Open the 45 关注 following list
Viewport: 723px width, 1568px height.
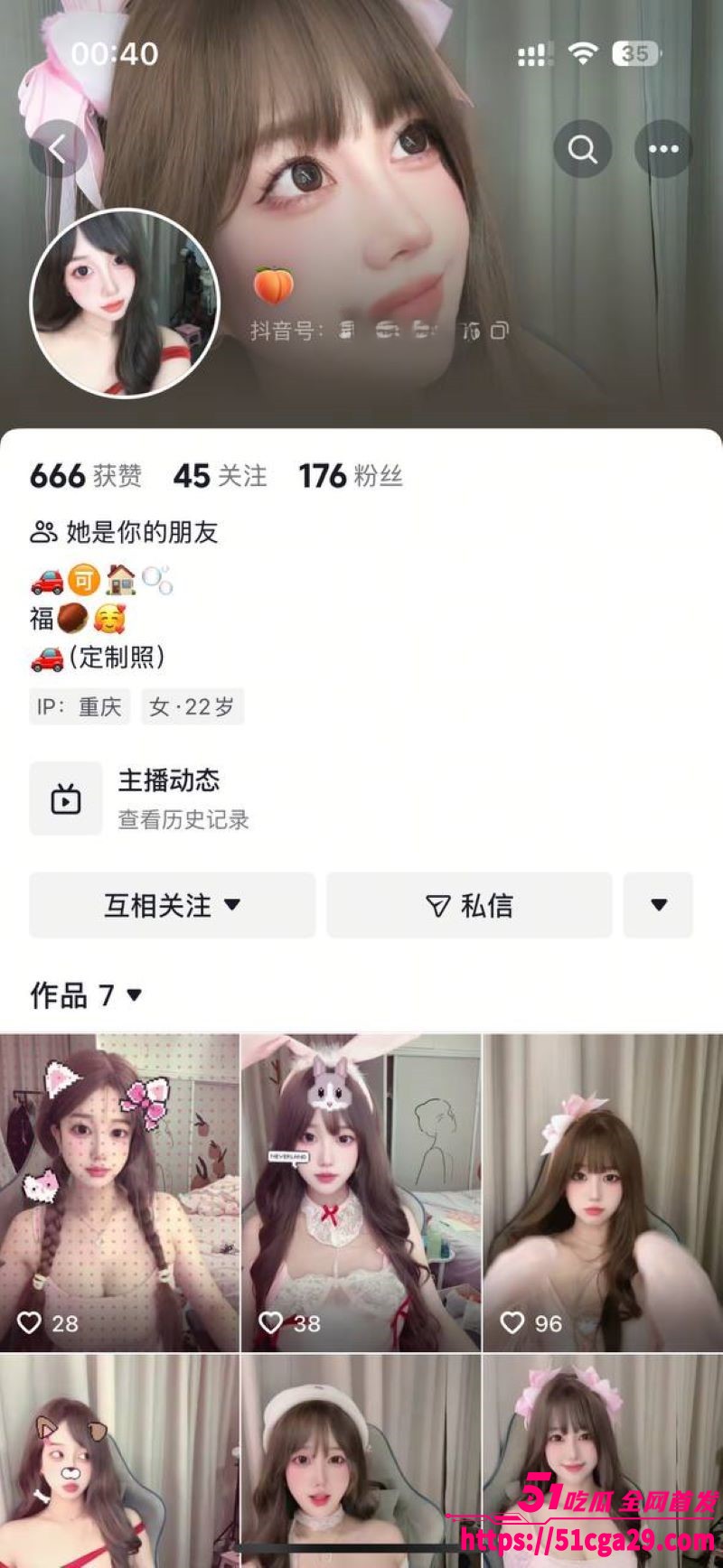pos(220,476)
